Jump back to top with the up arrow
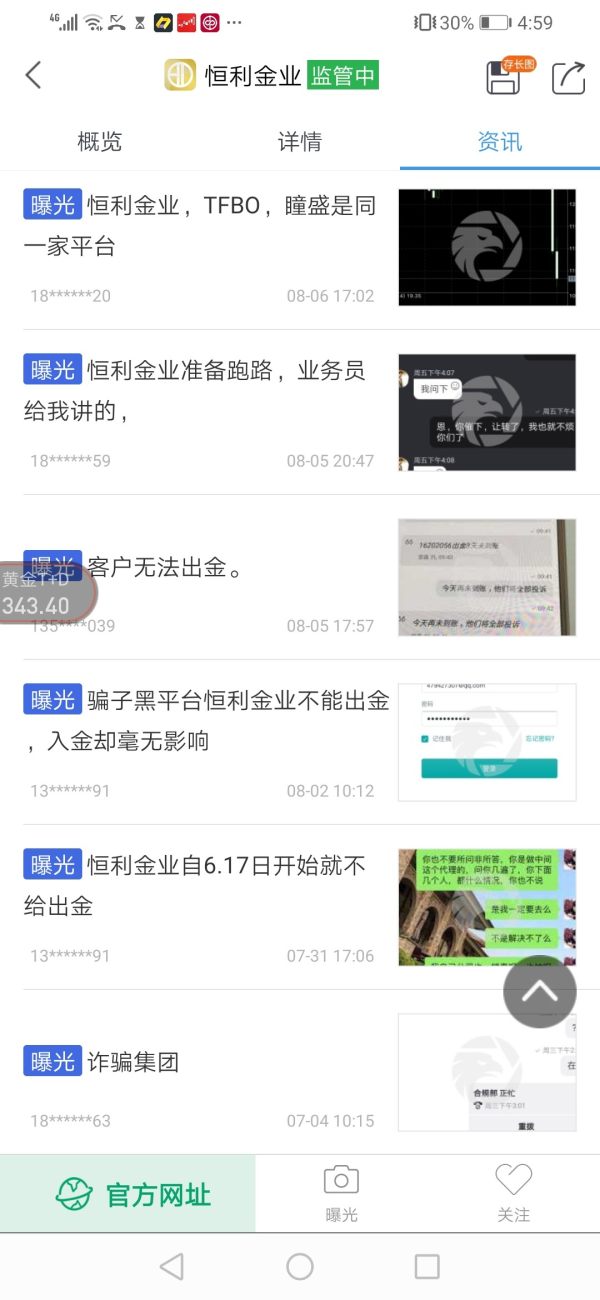This screenshot has width=600, height=1300. pos(539,992)
